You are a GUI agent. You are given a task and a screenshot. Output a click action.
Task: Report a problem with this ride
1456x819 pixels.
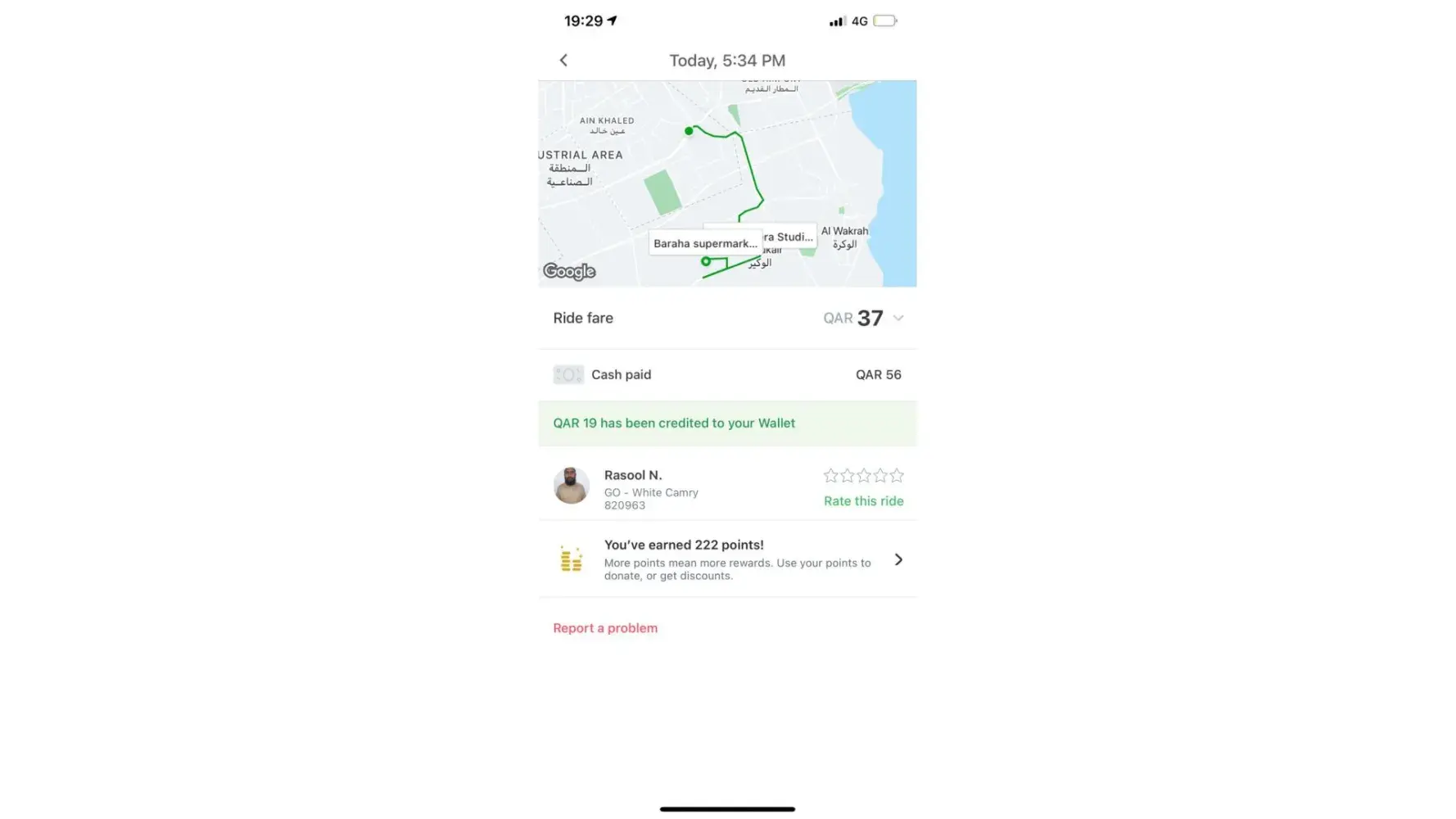605,628
